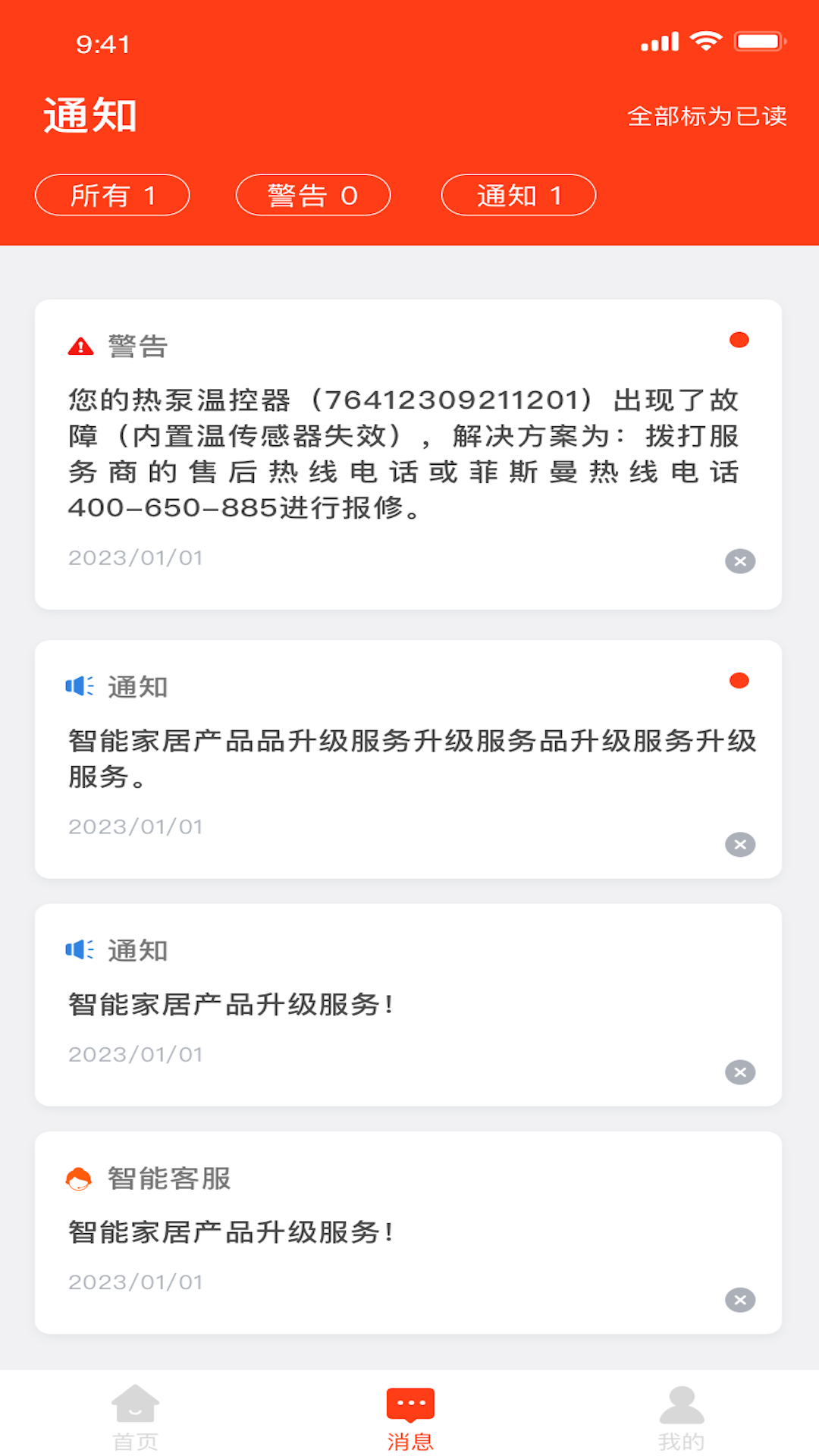Open 智能客服 via the customer service avatar icon
This screenshot has width=819, height=1456.
tap(79, 1179)
